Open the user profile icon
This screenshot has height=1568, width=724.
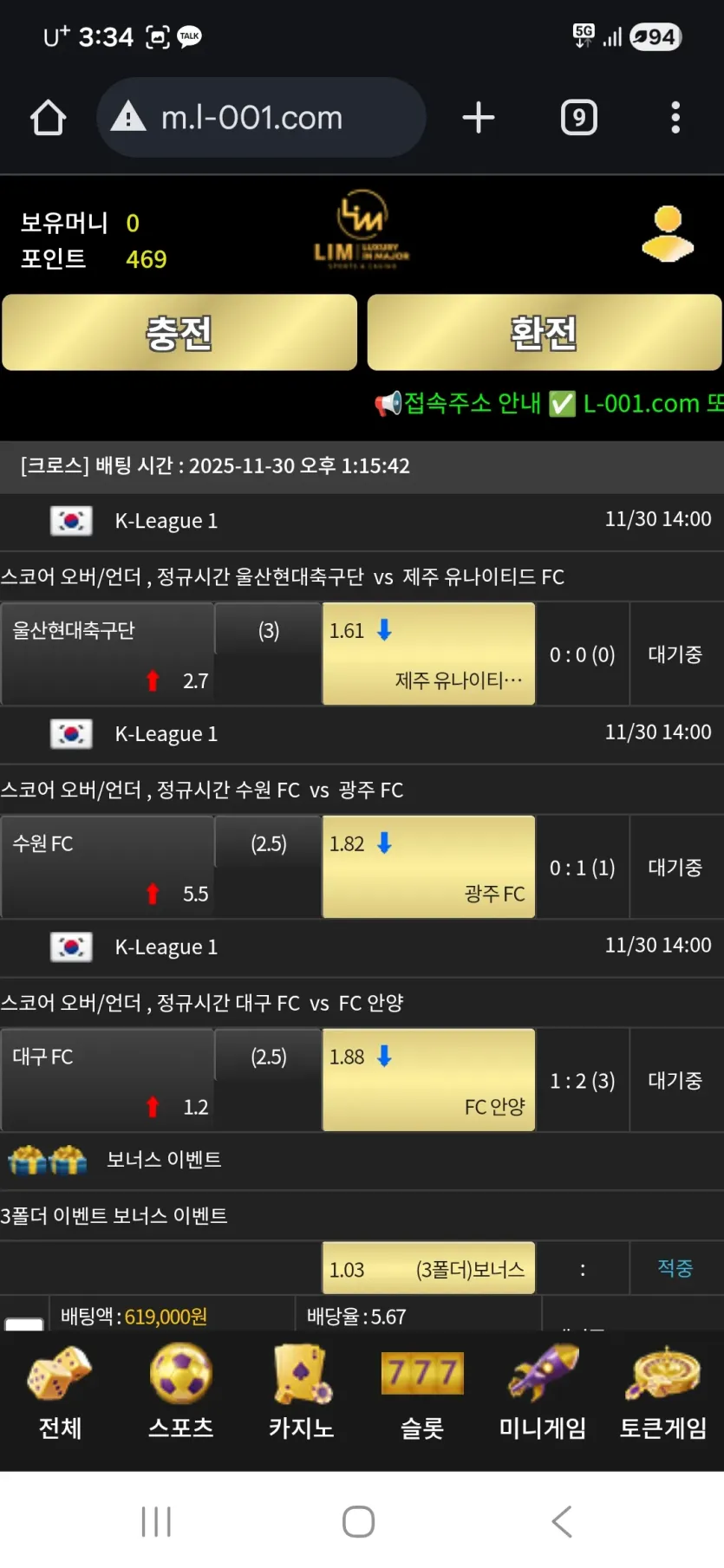coord(668,233)
